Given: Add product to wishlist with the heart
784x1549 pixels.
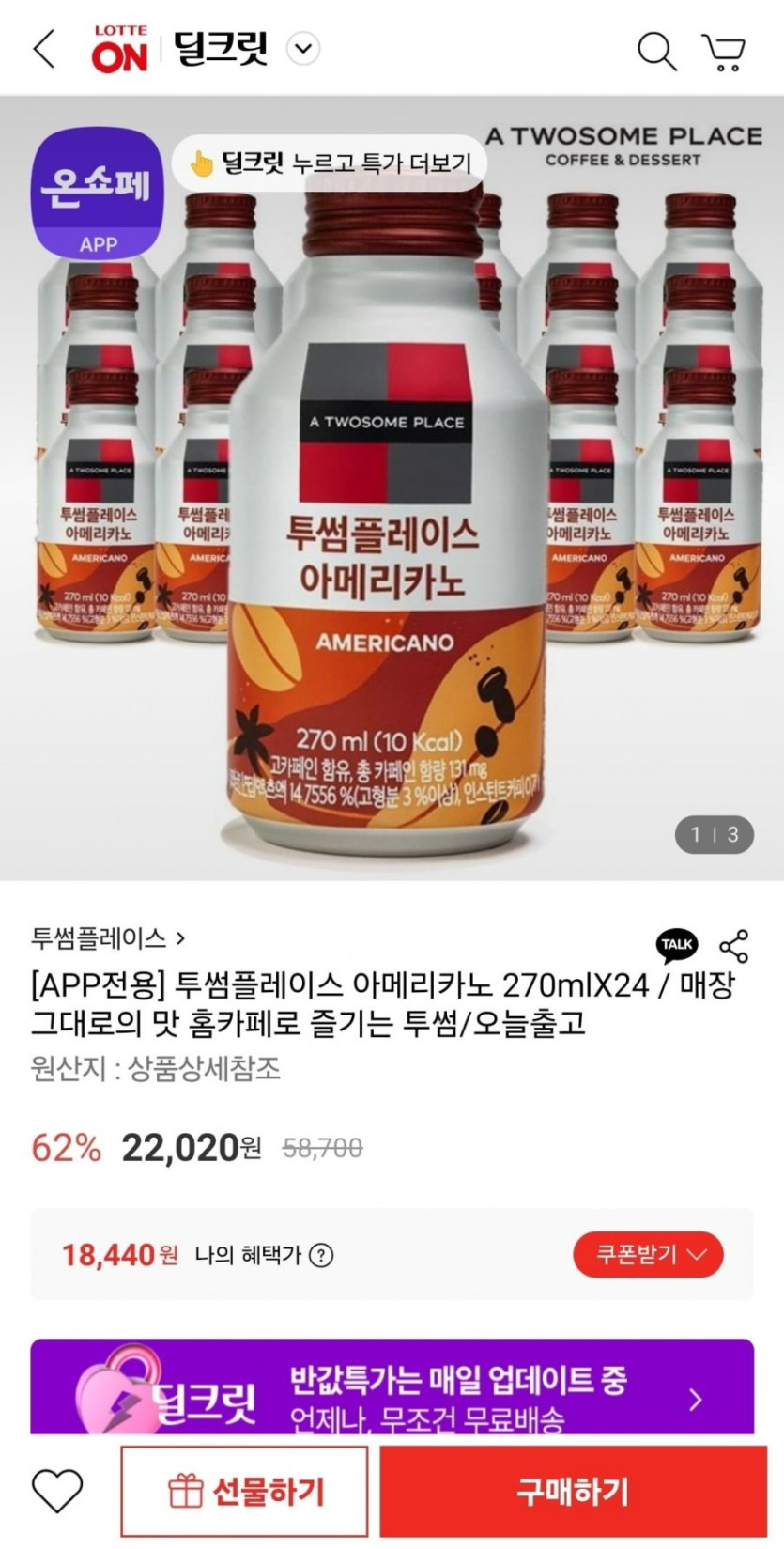Looking at the screenshot, I should [56, 1490].
